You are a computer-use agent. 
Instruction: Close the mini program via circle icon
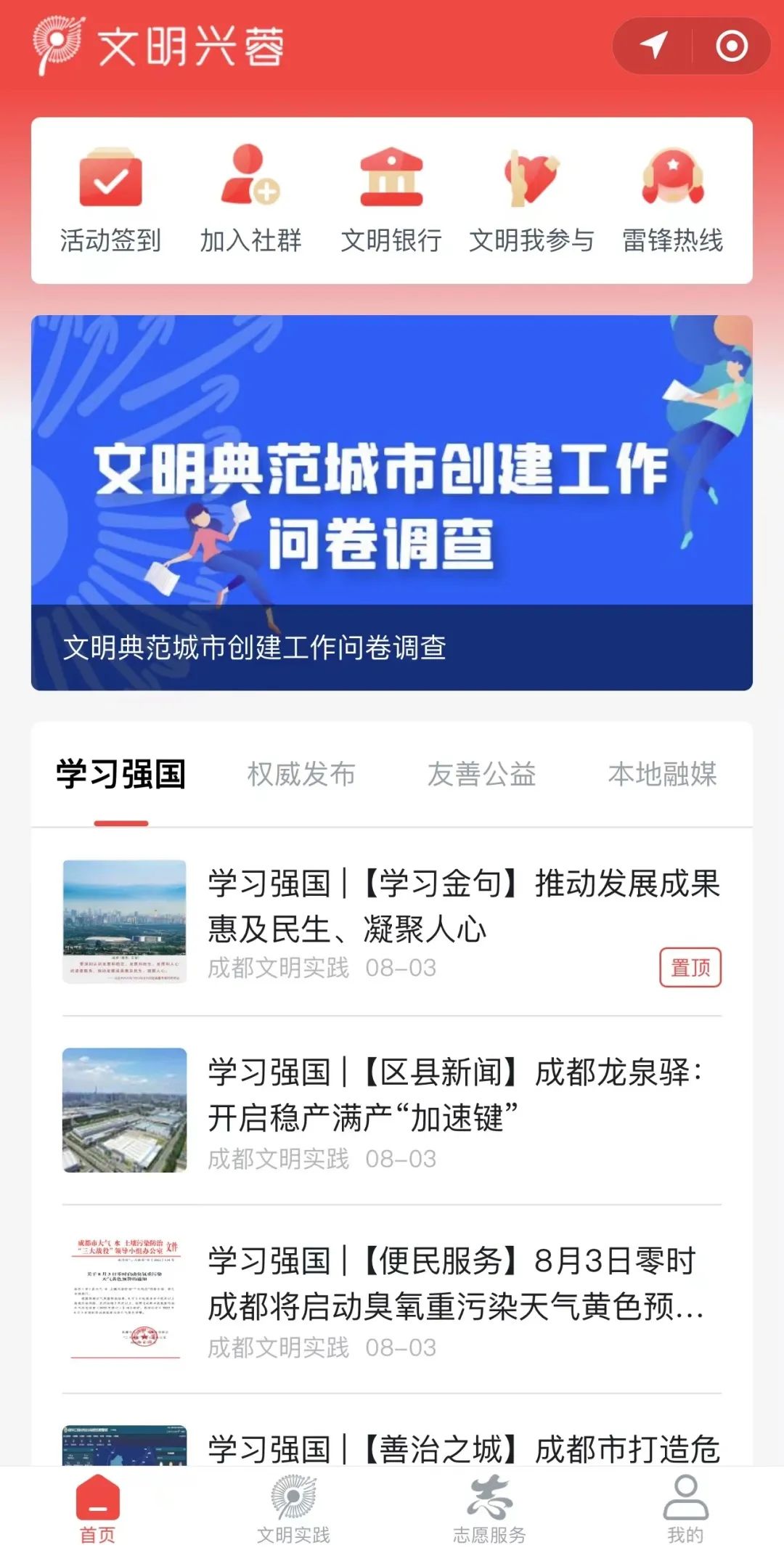tap(731, 46)
